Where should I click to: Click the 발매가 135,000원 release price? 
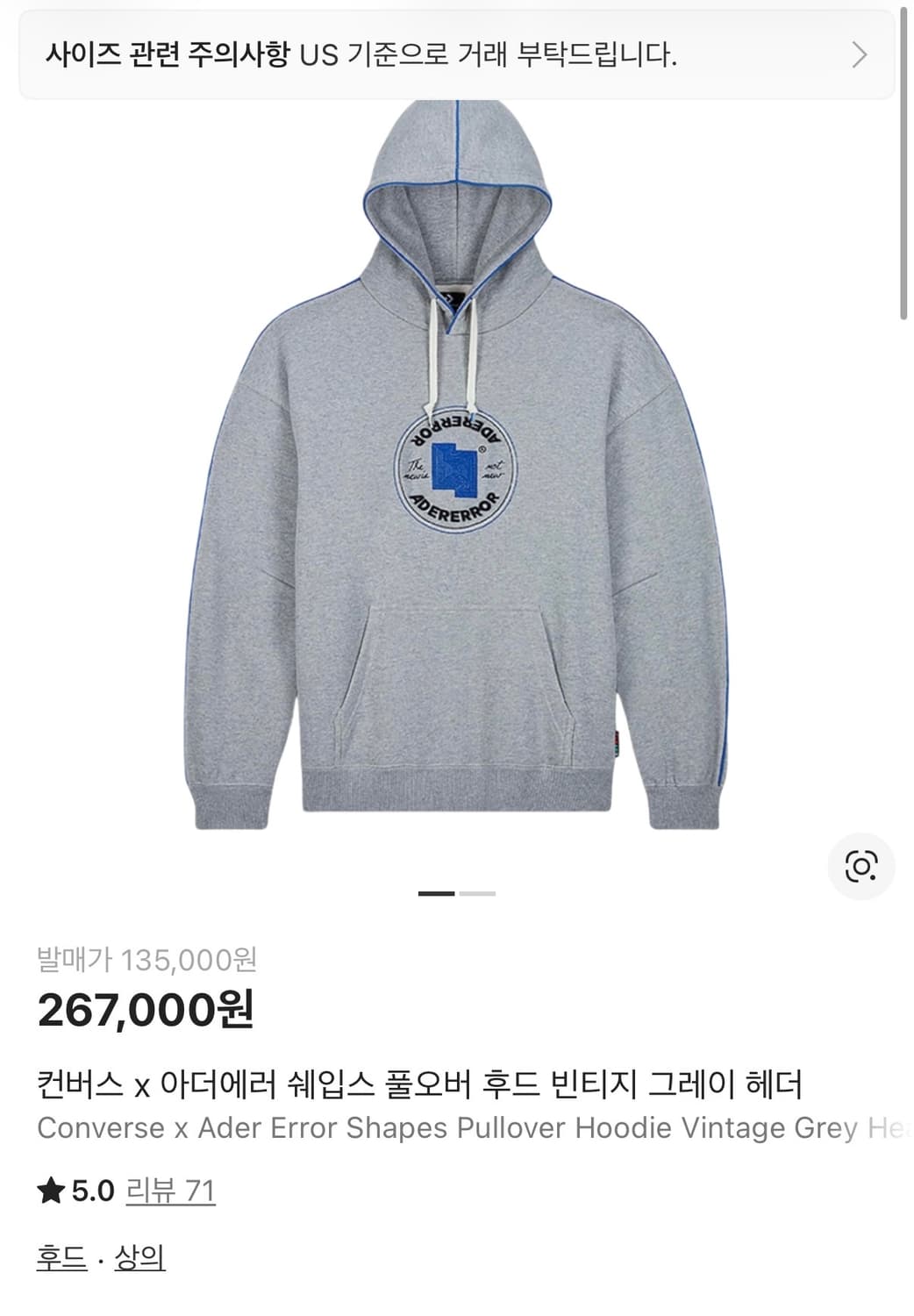click(145, 961)
